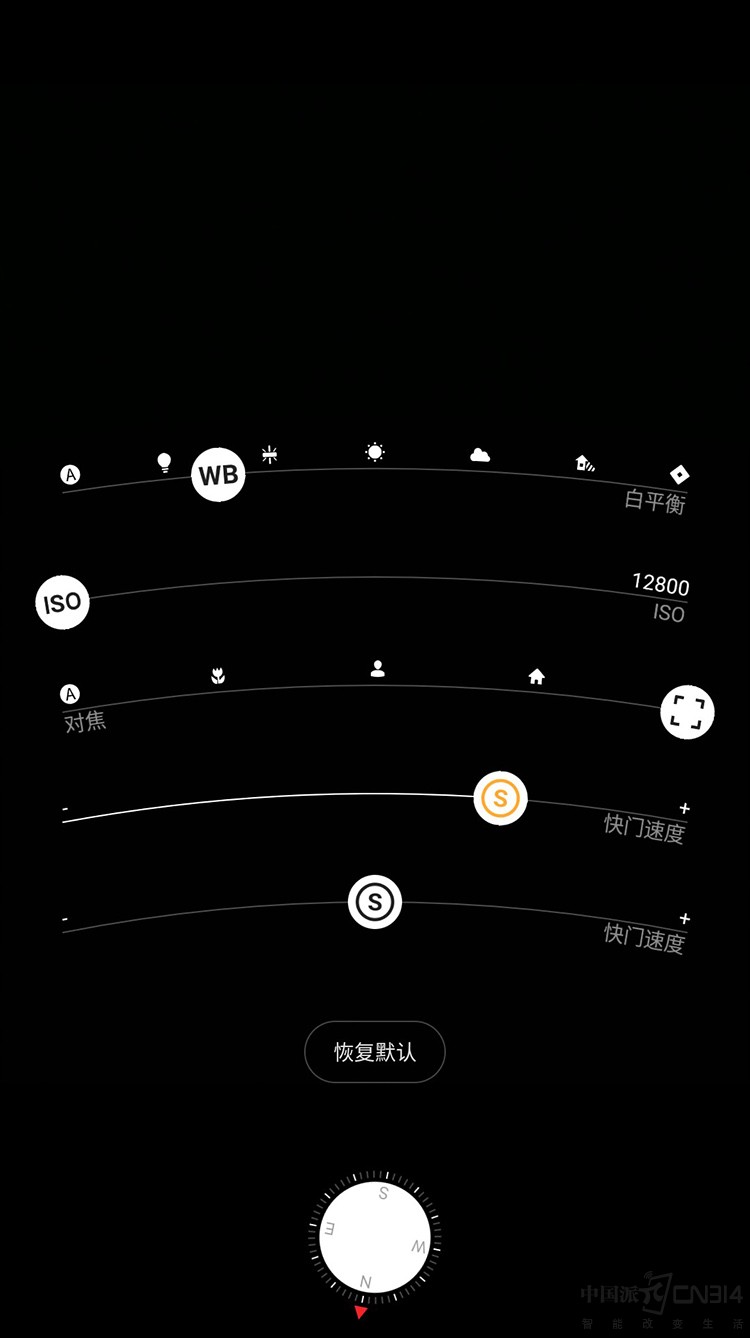Select sunny daylight white balance
This screenshot has width=750, height=1338.
(375, 452)
